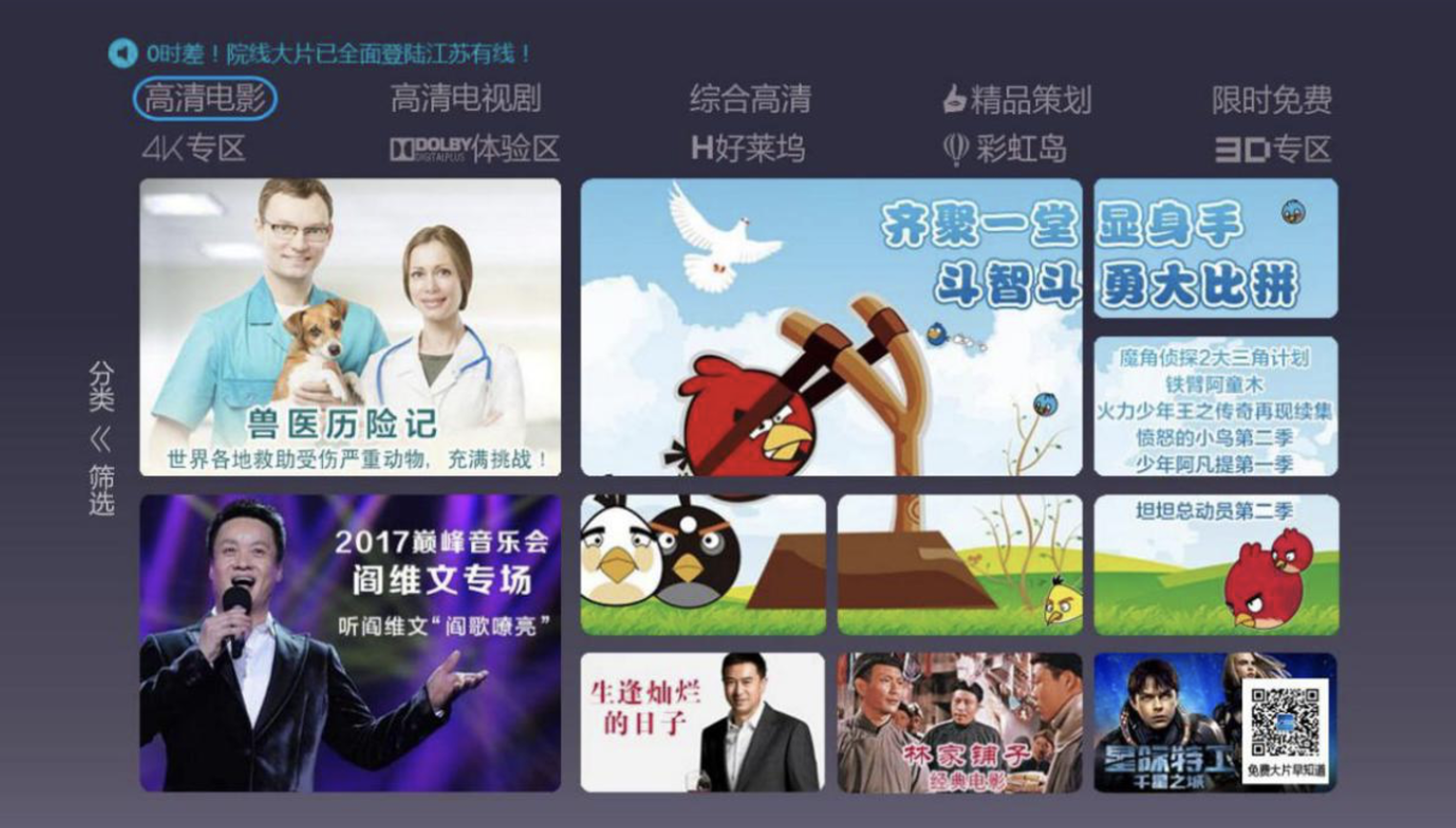Open the 3D专区 tab
The image size is (1456, 828).
pyautogui.click(x=1273, y=149)
